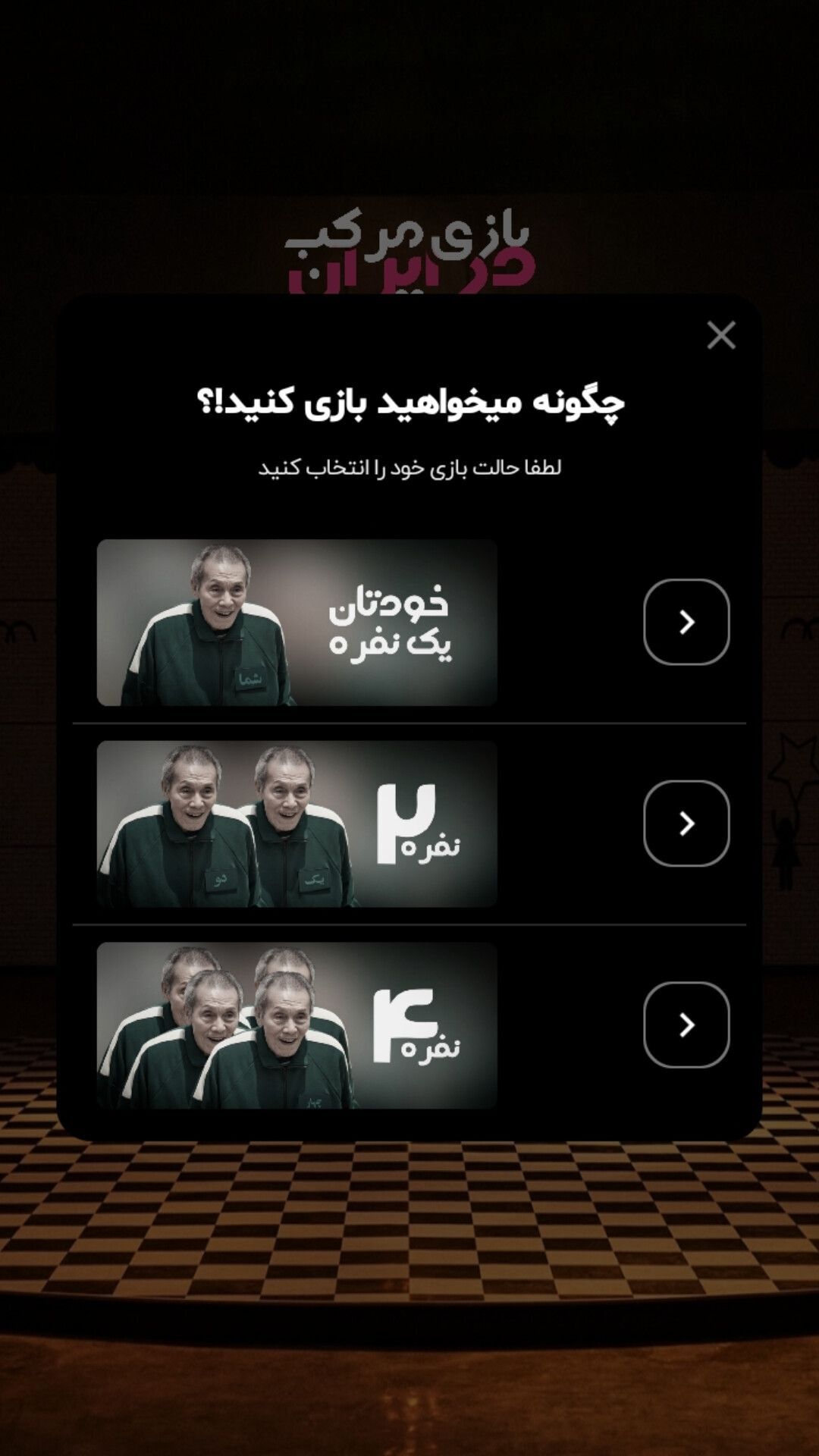
Task: Open the خودتان یک نفره card
Action: (x=297, y=622)
